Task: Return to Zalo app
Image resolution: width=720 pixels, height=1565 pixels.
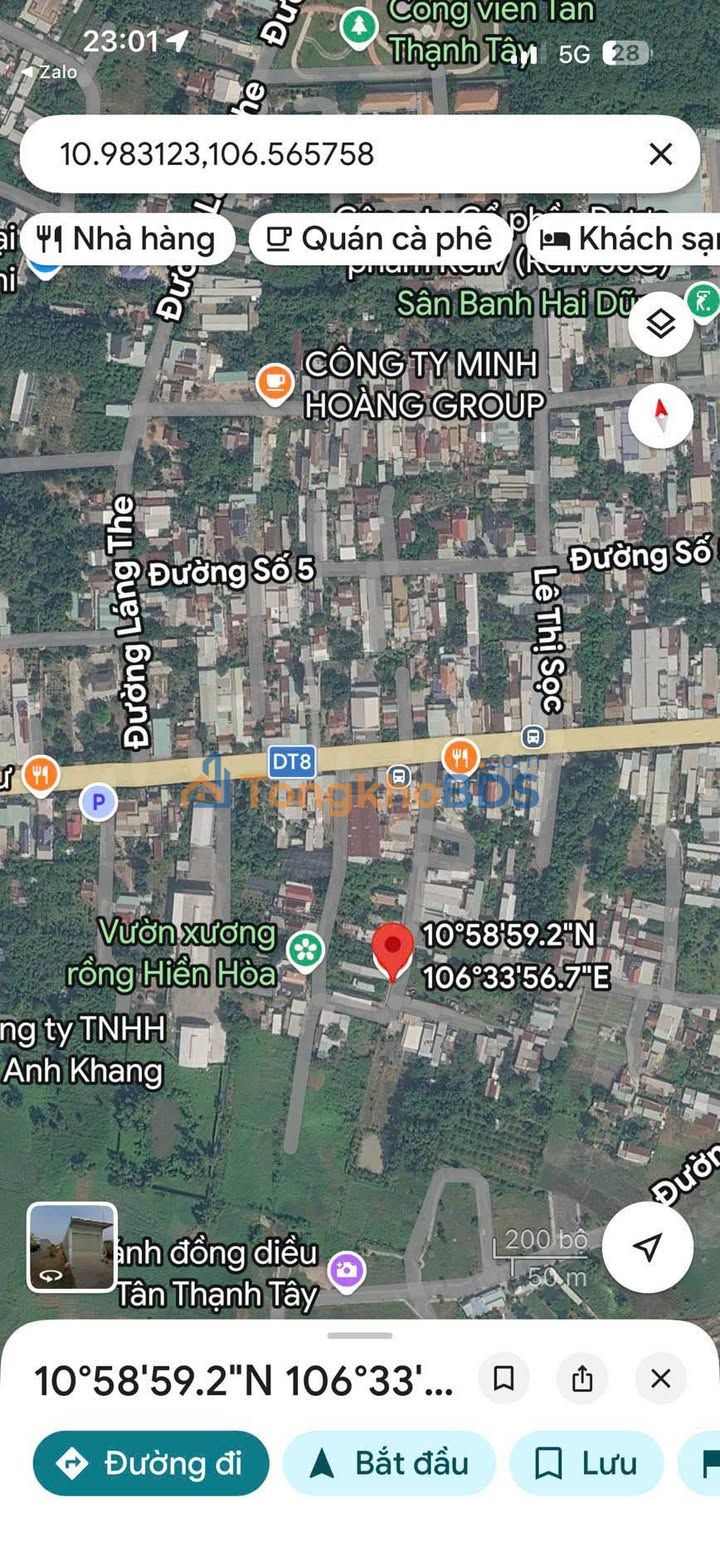Action: coord(50,72)
